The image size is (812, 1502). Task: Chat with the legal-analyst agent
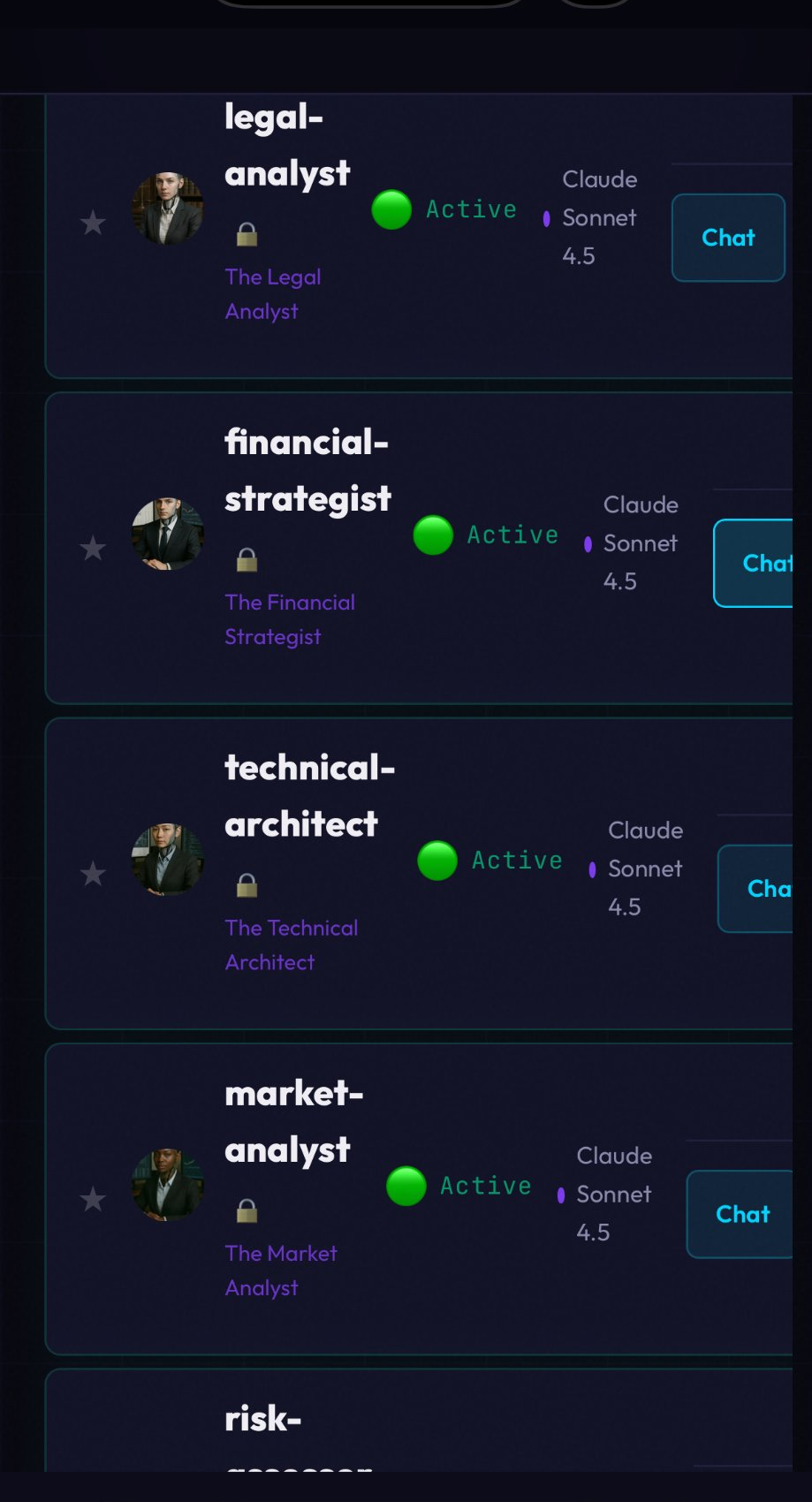click(728, 238)
